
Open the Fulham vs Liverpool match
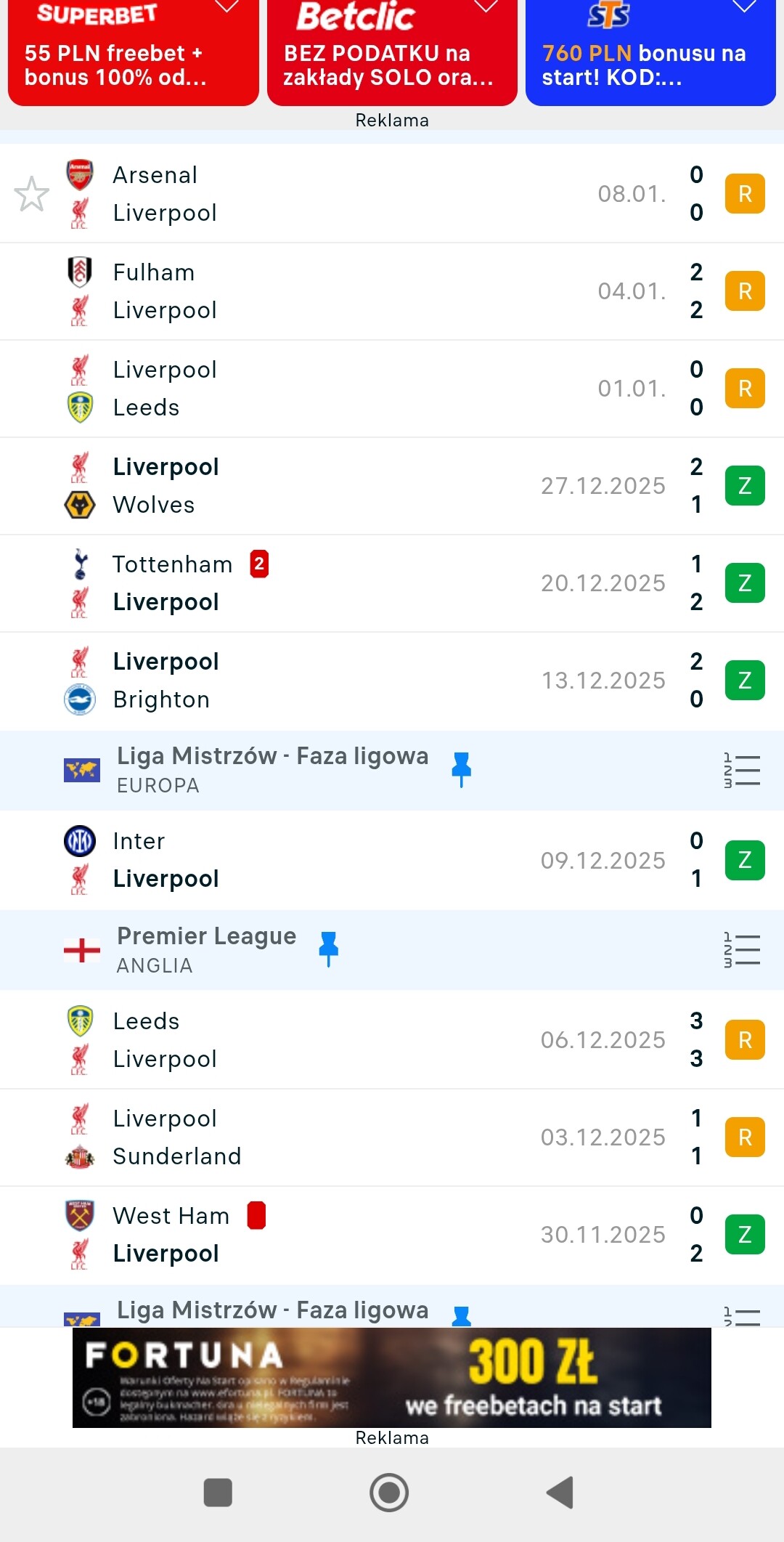click(x=392, y=291)
